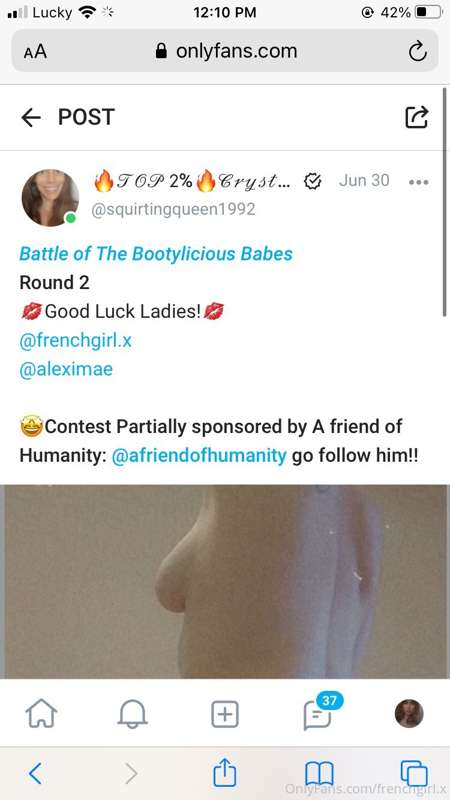Open the AA reader options
Image resolution: width=450 pixels, height=800 pixels.
point(35,52)
